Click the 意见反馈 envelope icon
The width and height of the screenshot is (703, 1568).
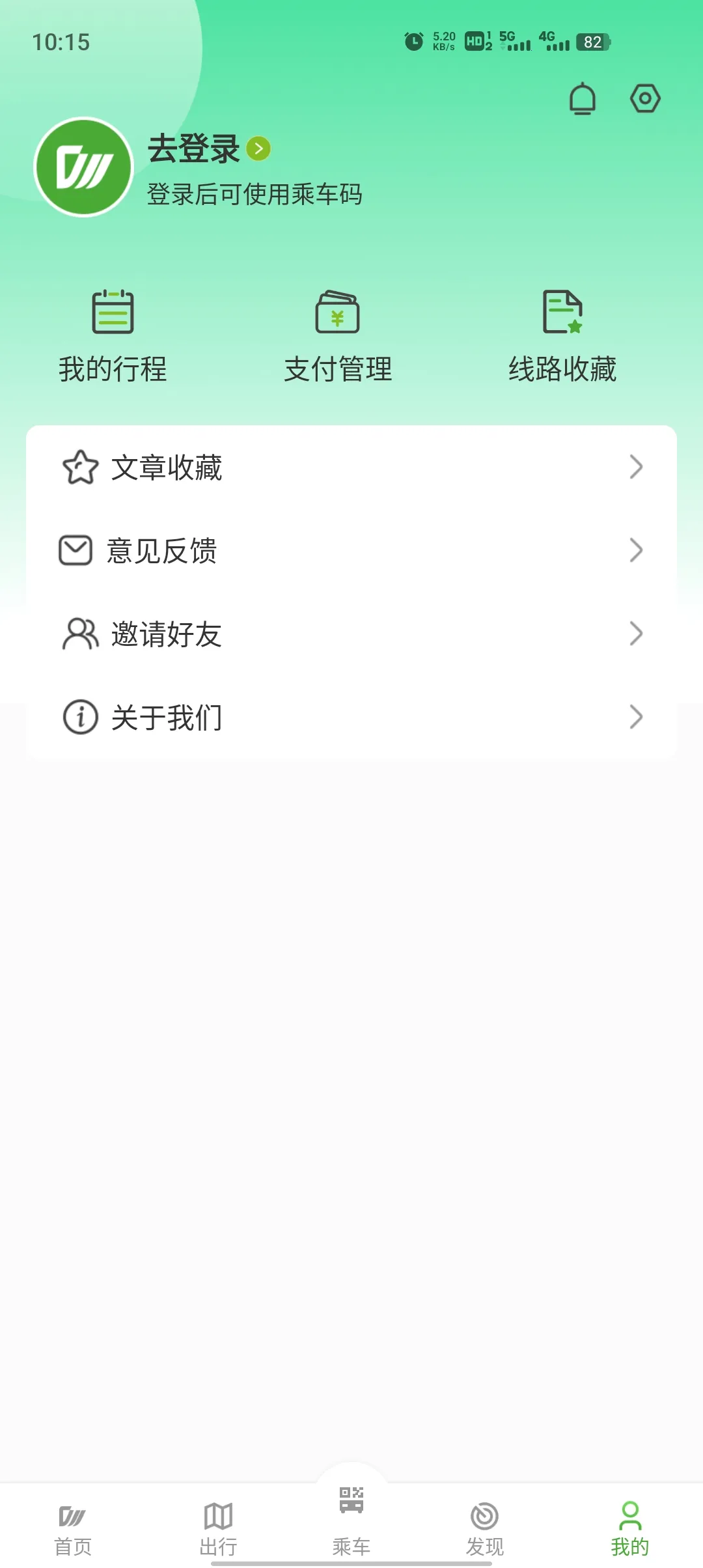[x=76, y=550]
